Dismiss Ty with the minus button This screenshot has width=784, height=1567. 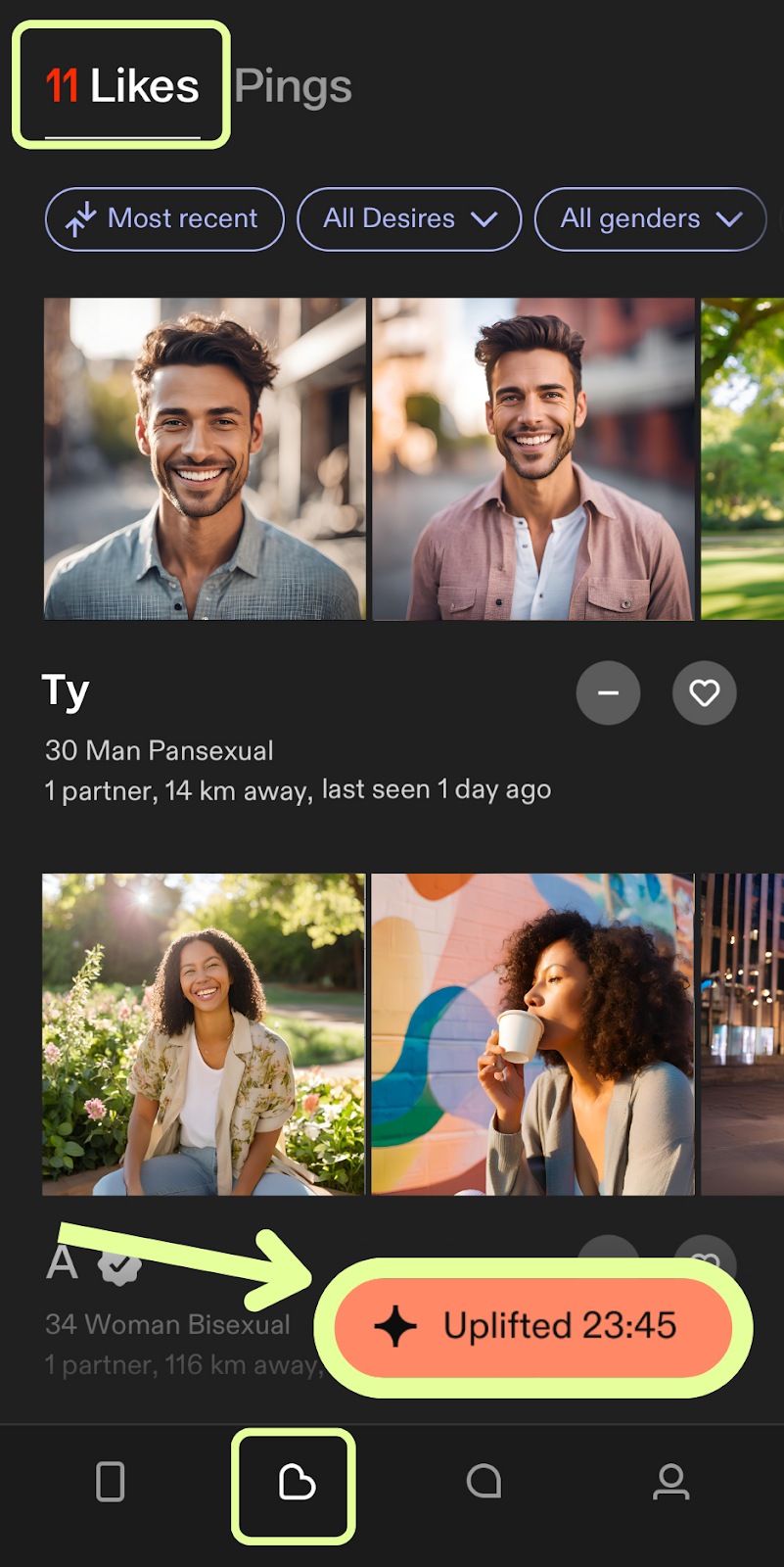(608, 693)
